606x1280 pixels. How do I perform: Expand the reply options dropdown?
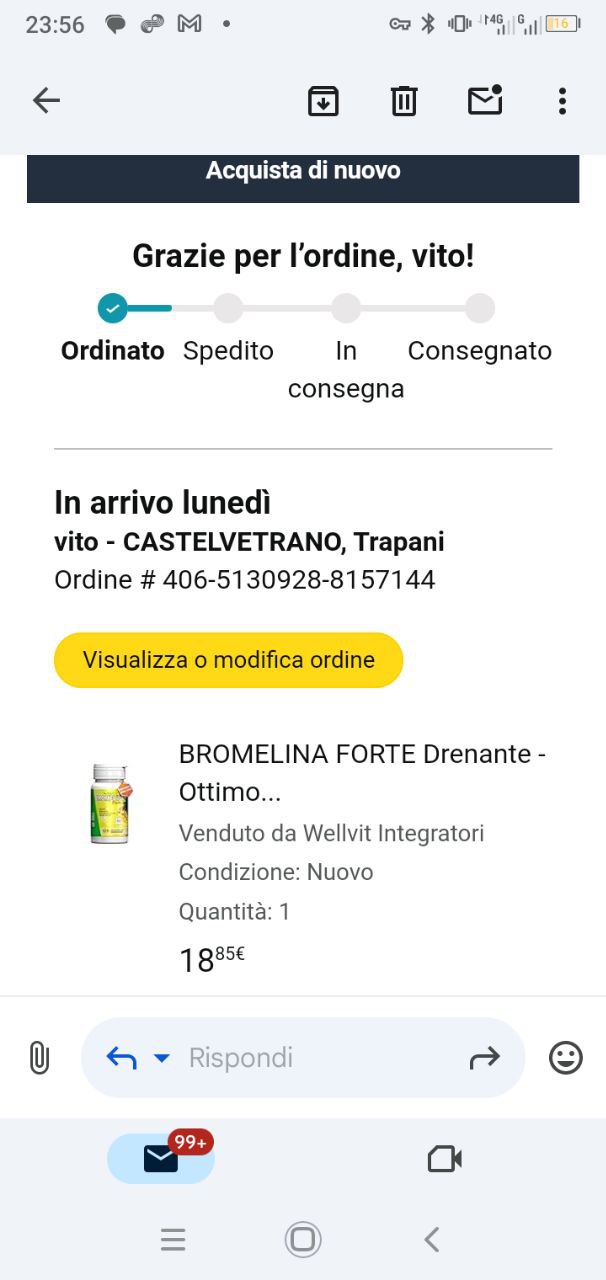(162, 1058)
